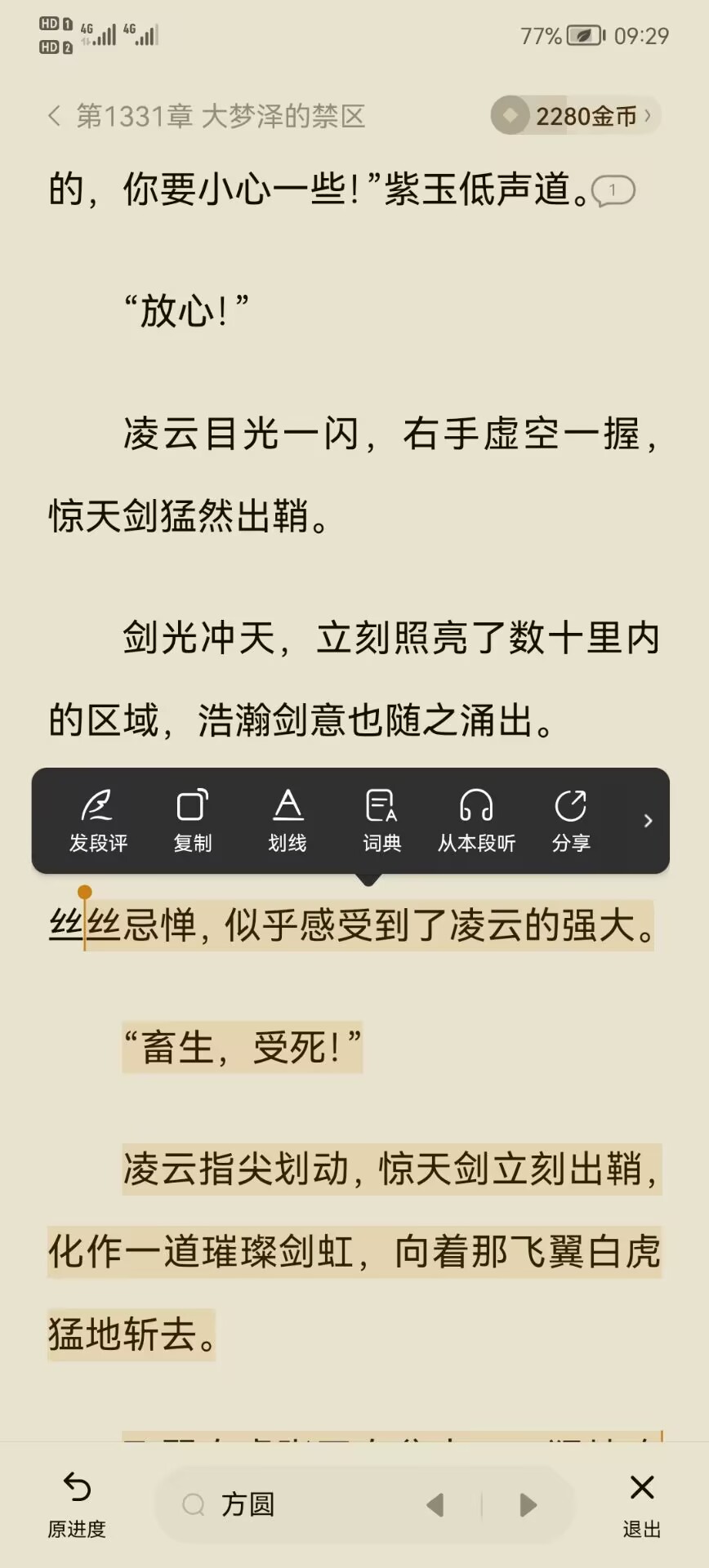
Task: Share the selected passage via 分享
Action: [570, 820]
